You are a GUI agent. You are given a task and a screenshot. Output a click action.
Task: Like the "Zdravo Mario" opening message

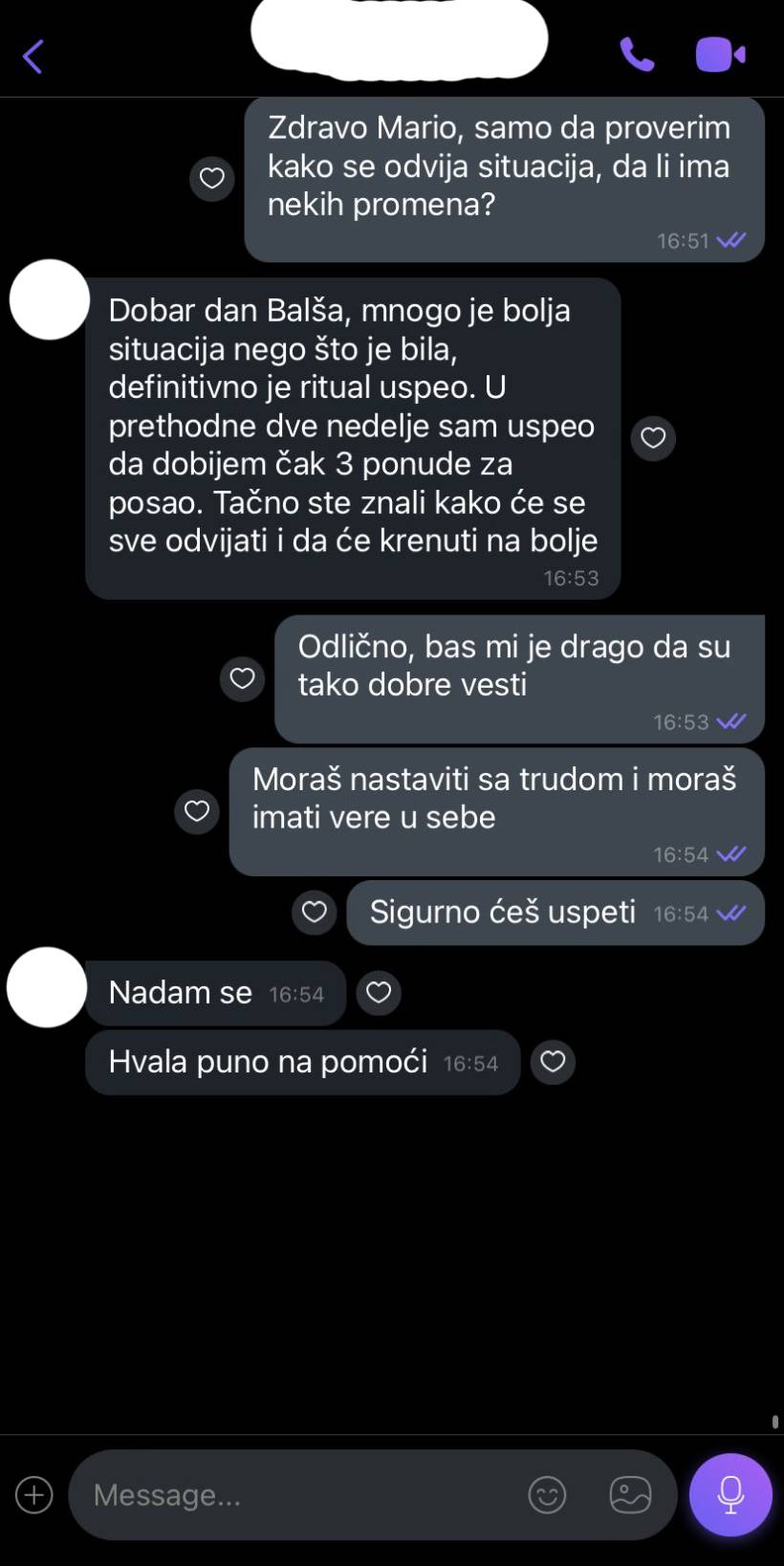(x=211, y=179)
